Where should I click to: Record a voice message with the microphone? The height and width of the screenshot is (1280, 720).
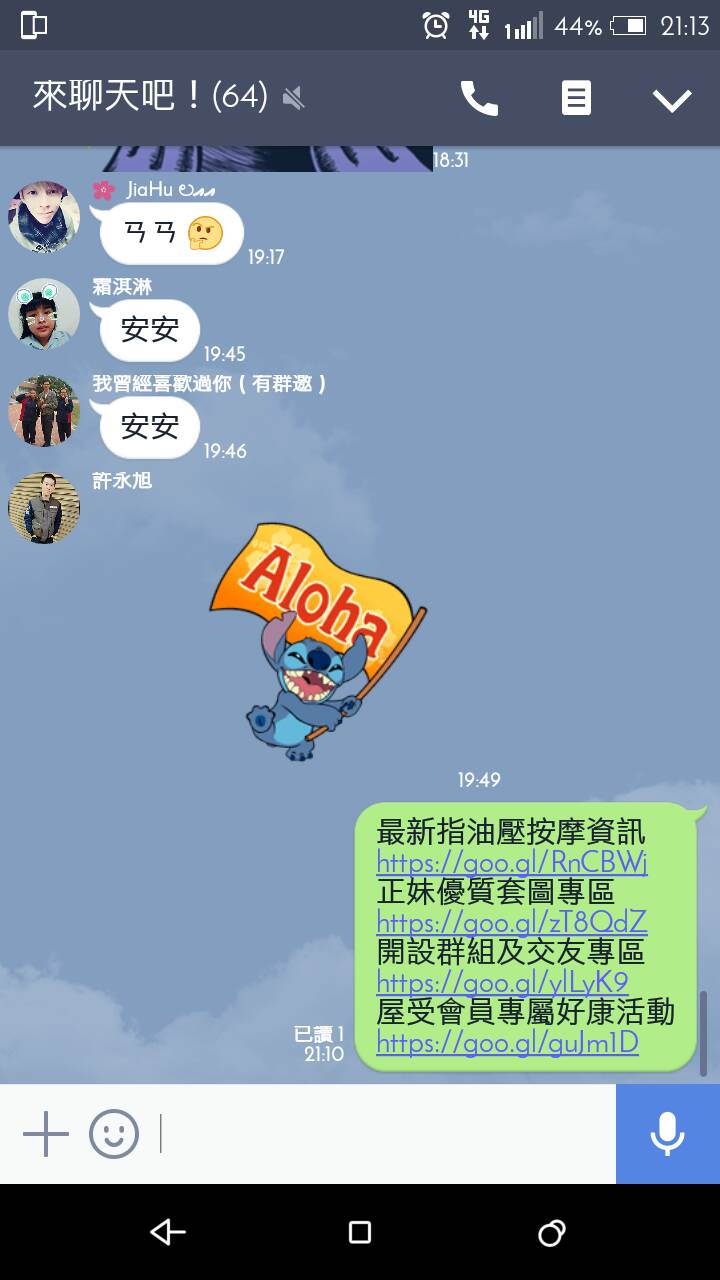pos(667,1134)
